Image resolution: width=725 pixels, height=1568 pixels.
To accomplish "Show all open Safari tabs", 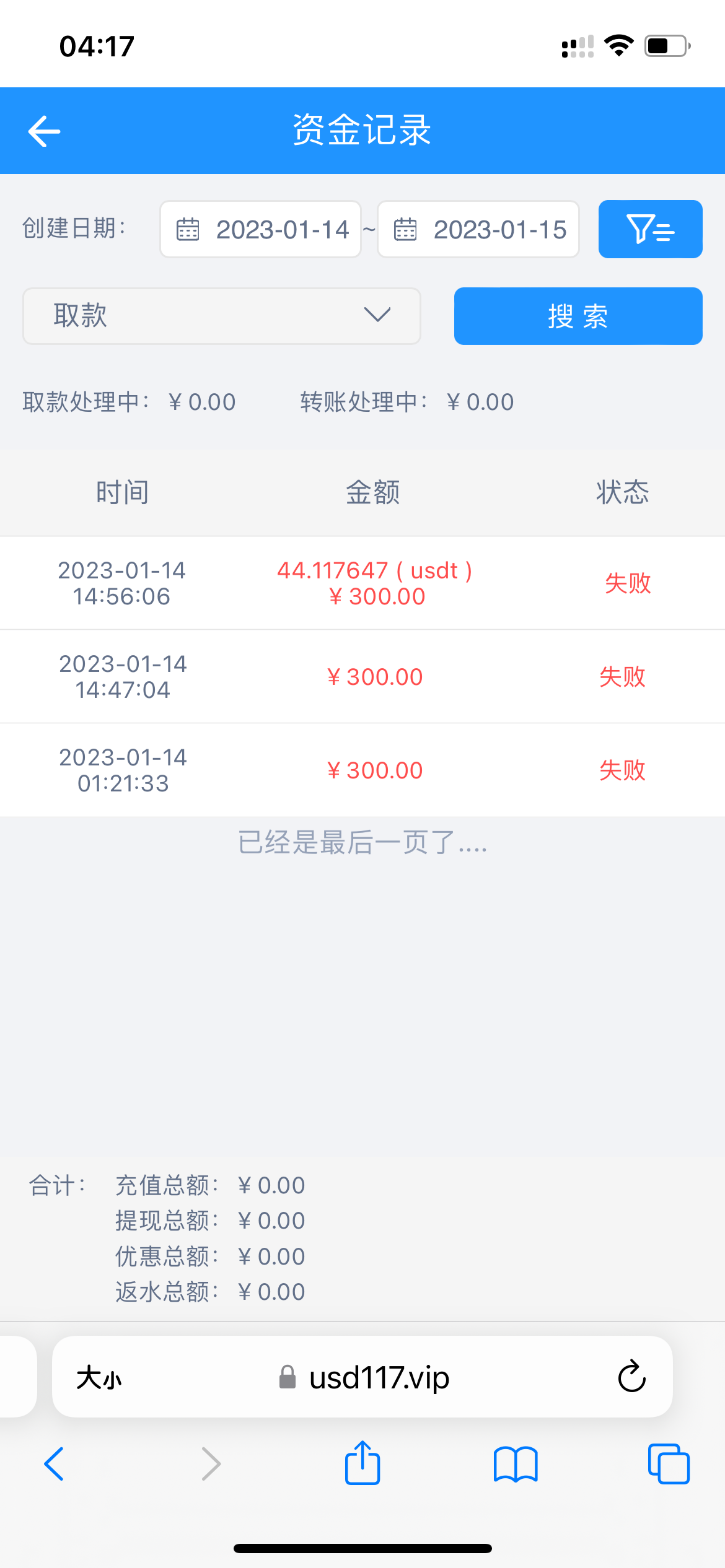I will [668, 1464].
